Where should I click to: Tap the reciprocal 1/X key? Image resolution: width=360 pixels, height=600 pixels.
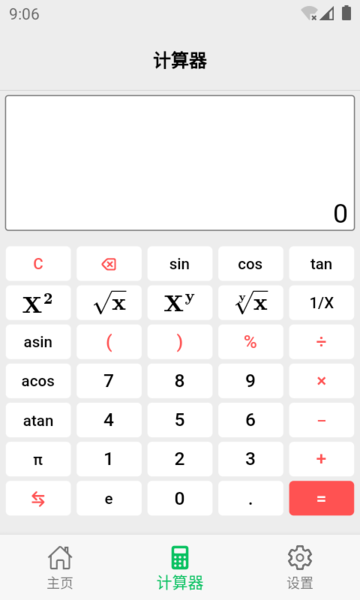(x=321, y=303)
